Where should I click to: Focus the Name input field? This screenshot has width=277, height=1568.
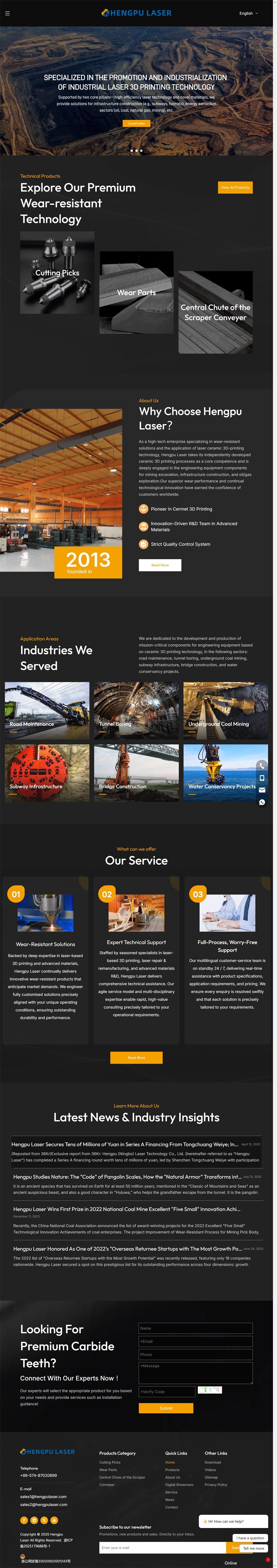(x=195, y=1328)
